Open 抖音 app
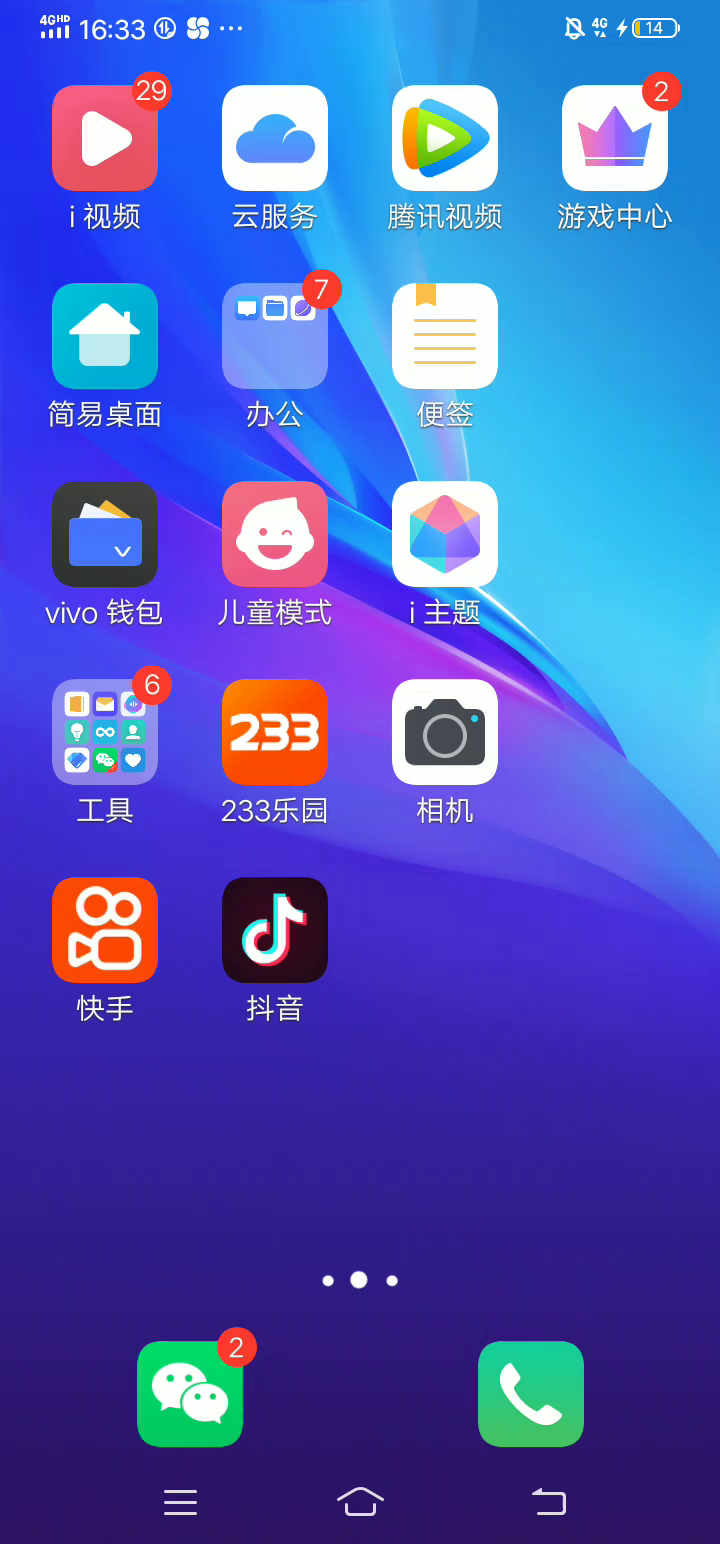720x1544 pixels. [275, 930]
